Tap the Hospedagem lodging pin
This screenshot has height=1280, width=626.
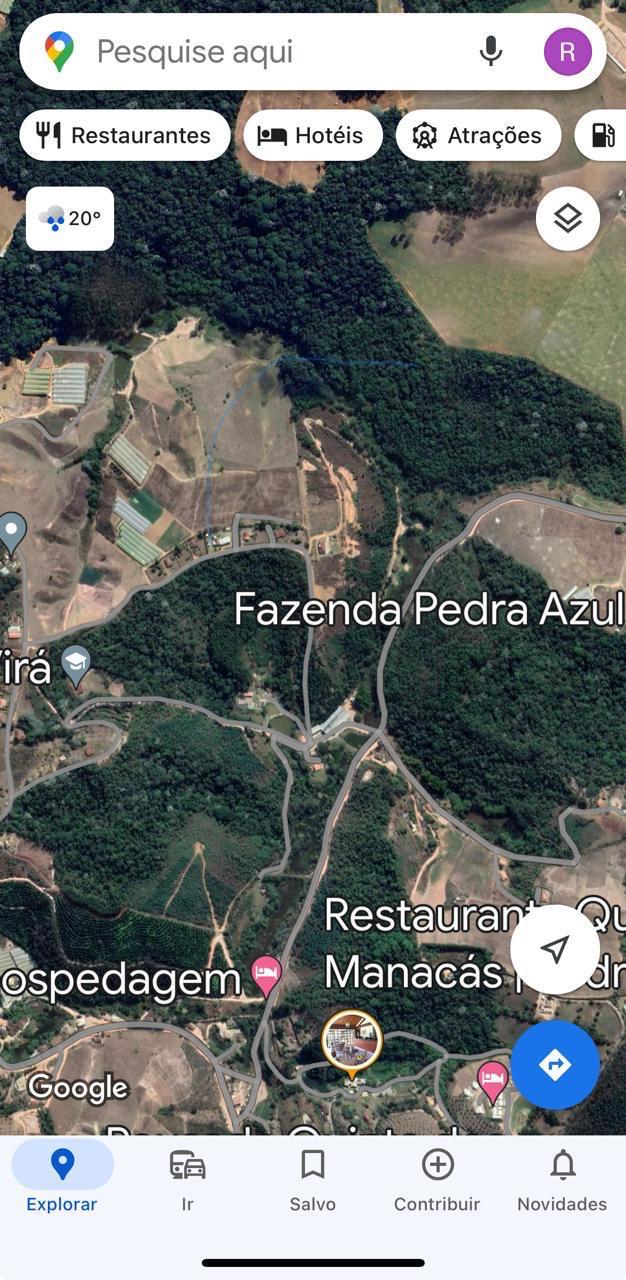click(x=266, y=973)
